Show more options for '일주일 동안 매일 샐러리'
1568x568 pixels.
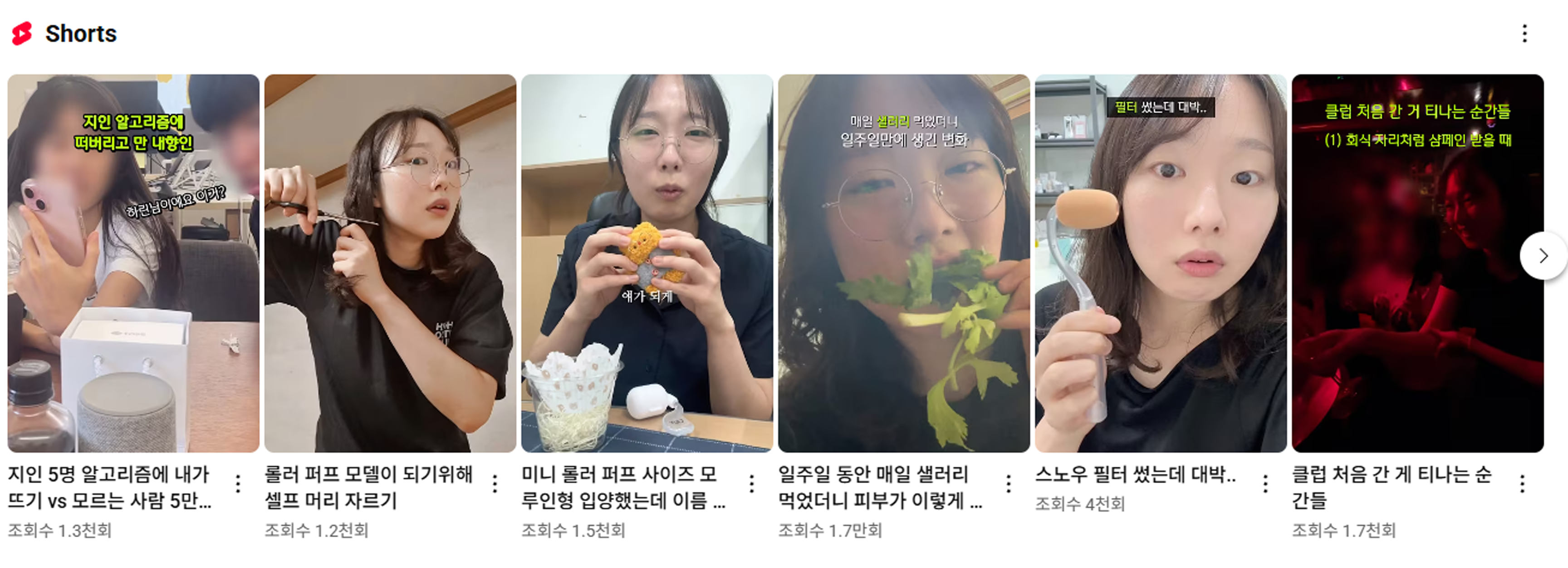[x=1009, y=484]
